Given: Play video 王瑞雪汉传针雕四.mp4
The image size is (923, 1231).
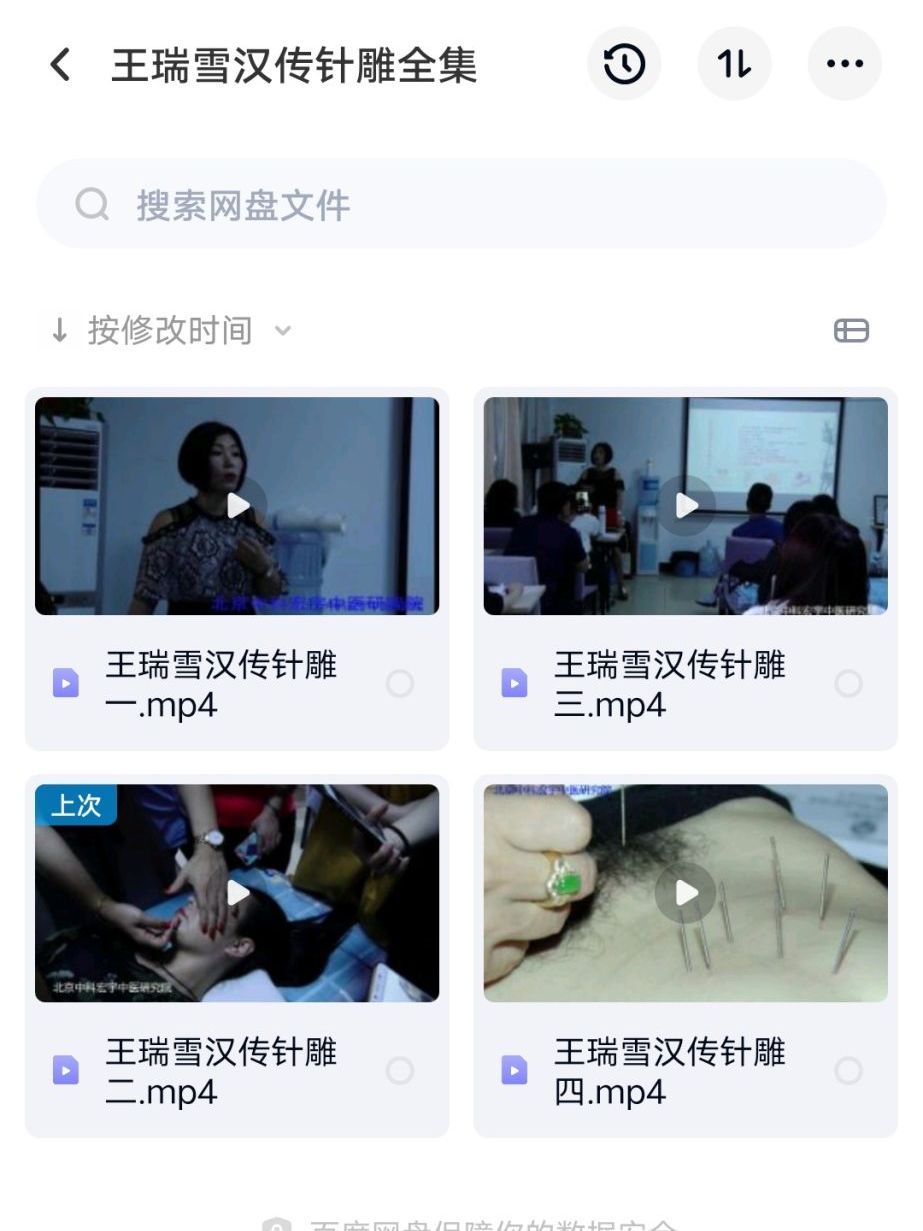Looking at the screenshot, I should point(686,892).
